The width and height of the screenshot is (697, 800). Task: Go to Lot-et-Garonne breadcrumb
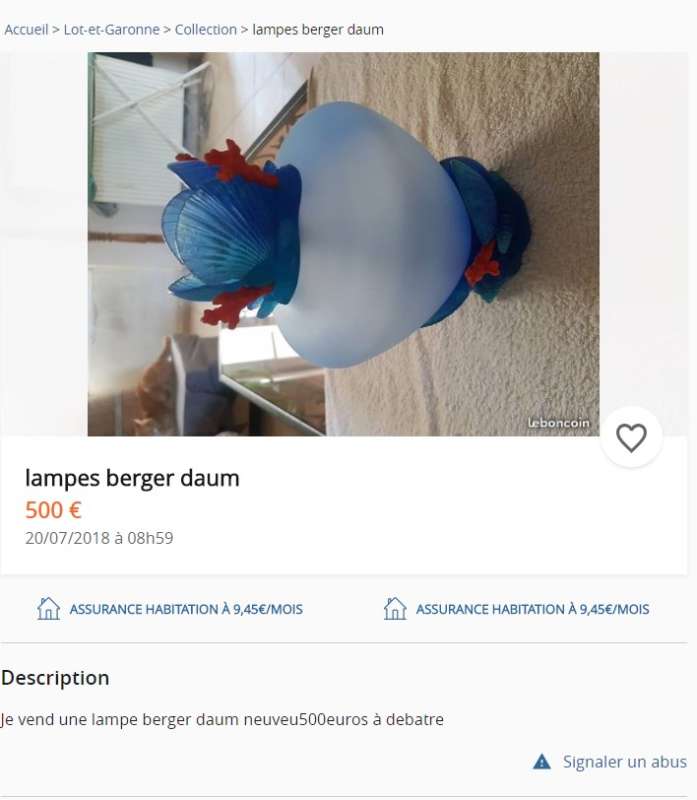(x=111, y=30)
